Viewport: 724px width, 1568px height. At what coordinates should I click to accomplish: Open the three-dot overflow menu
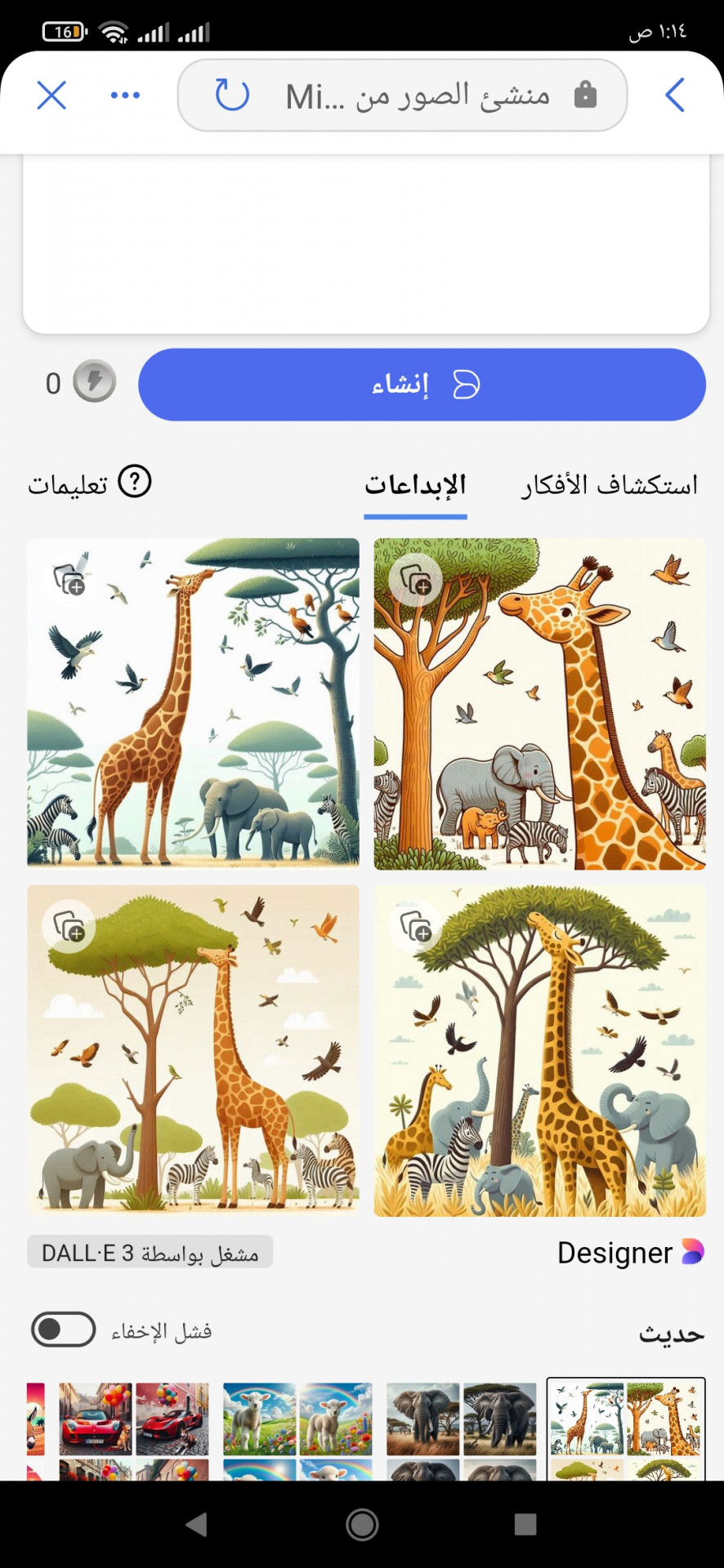click(125, 96)
